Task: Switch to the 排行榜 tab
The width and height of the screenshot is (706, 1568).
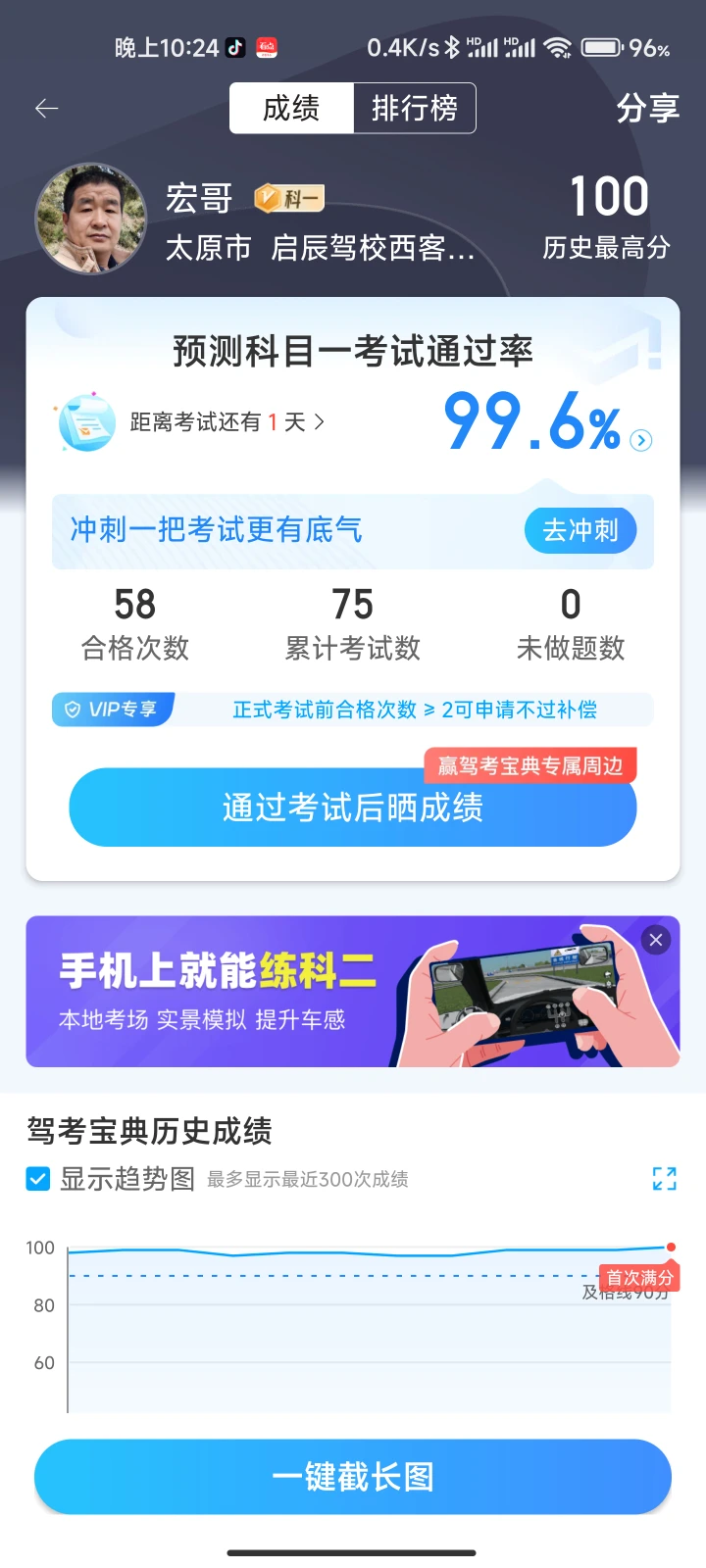Action: tap(415, 108)
